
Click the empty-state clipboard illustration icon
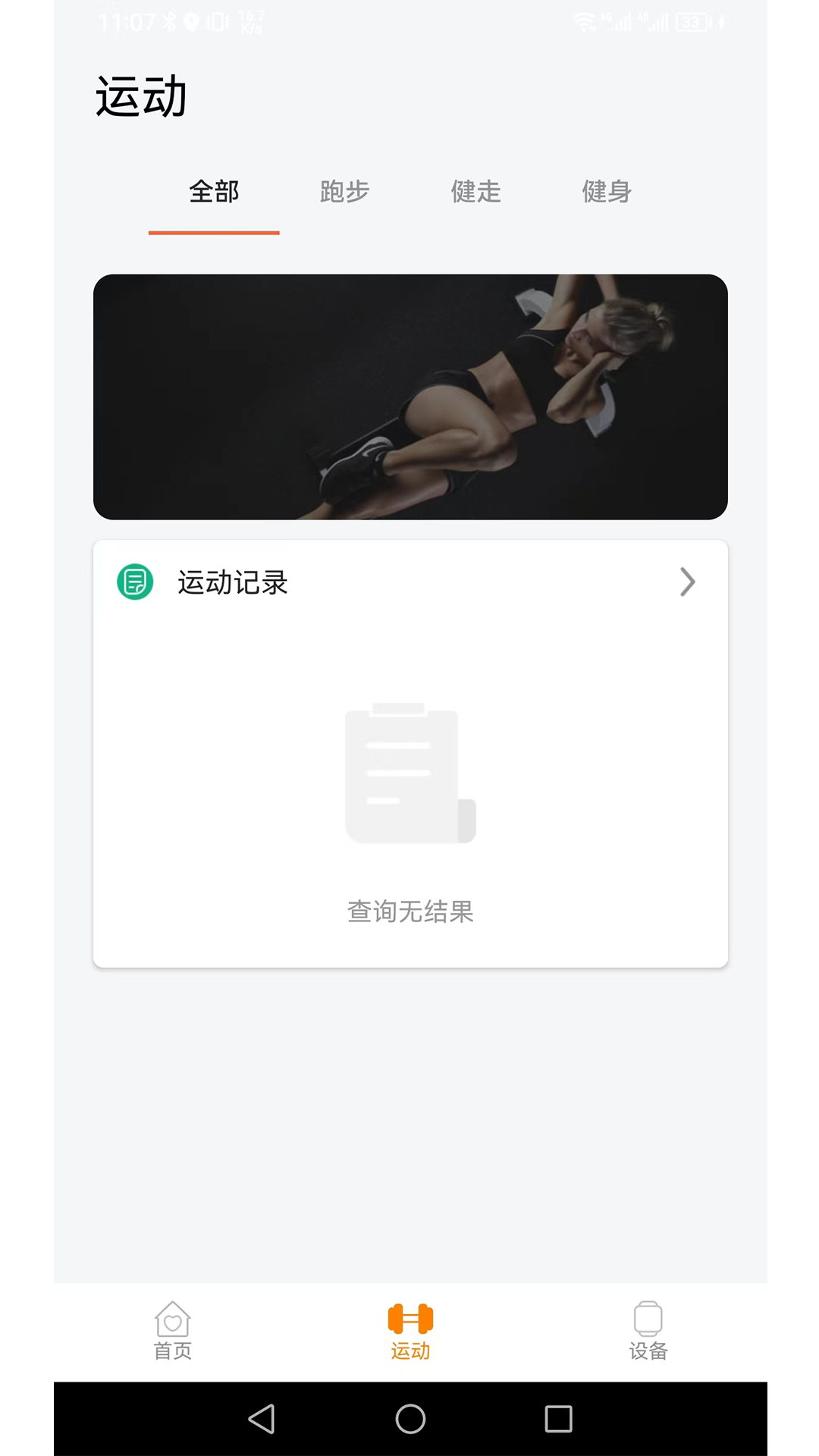pyautogui.click(x=409, y=773)
